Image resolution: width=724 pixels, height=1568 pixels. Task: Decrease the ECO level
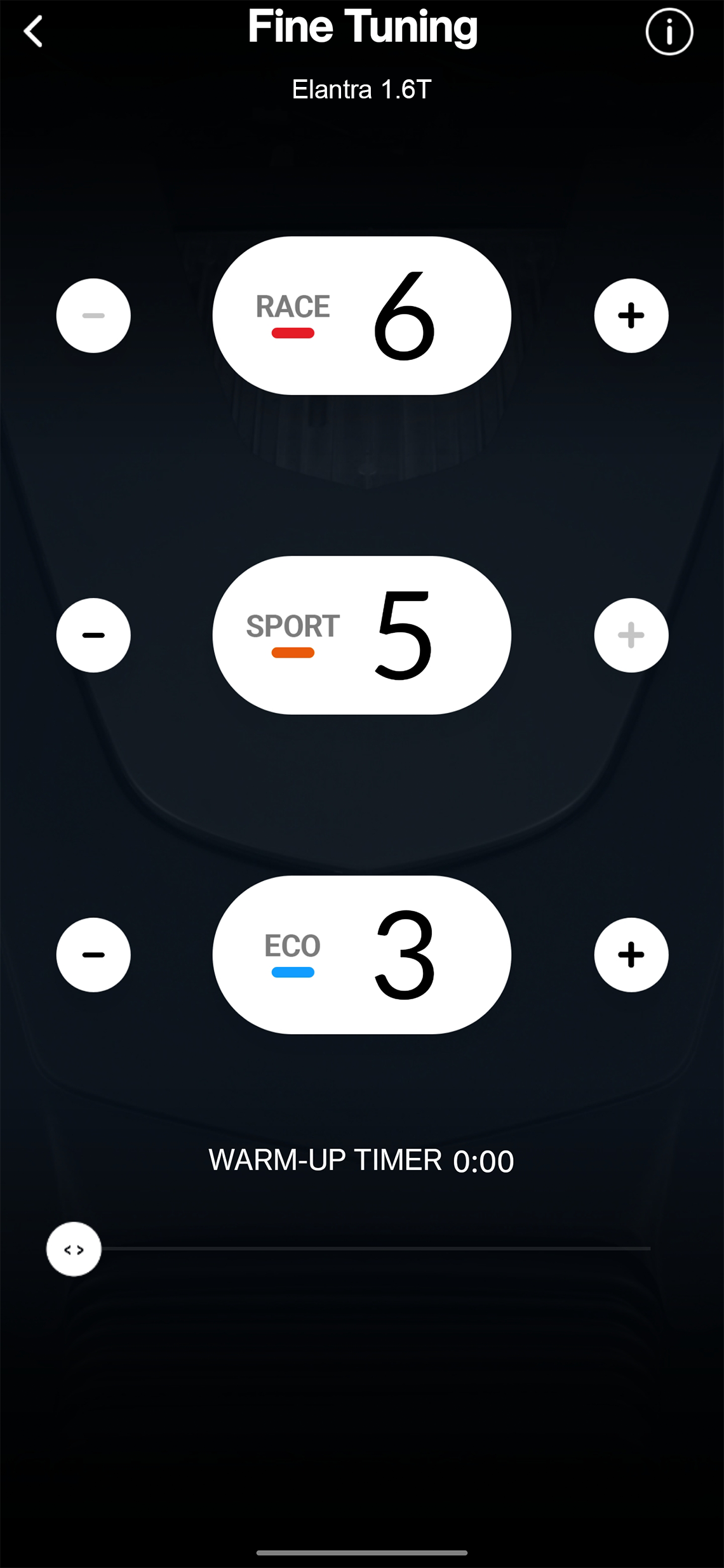pyautogui.click(x=93, y=955)
